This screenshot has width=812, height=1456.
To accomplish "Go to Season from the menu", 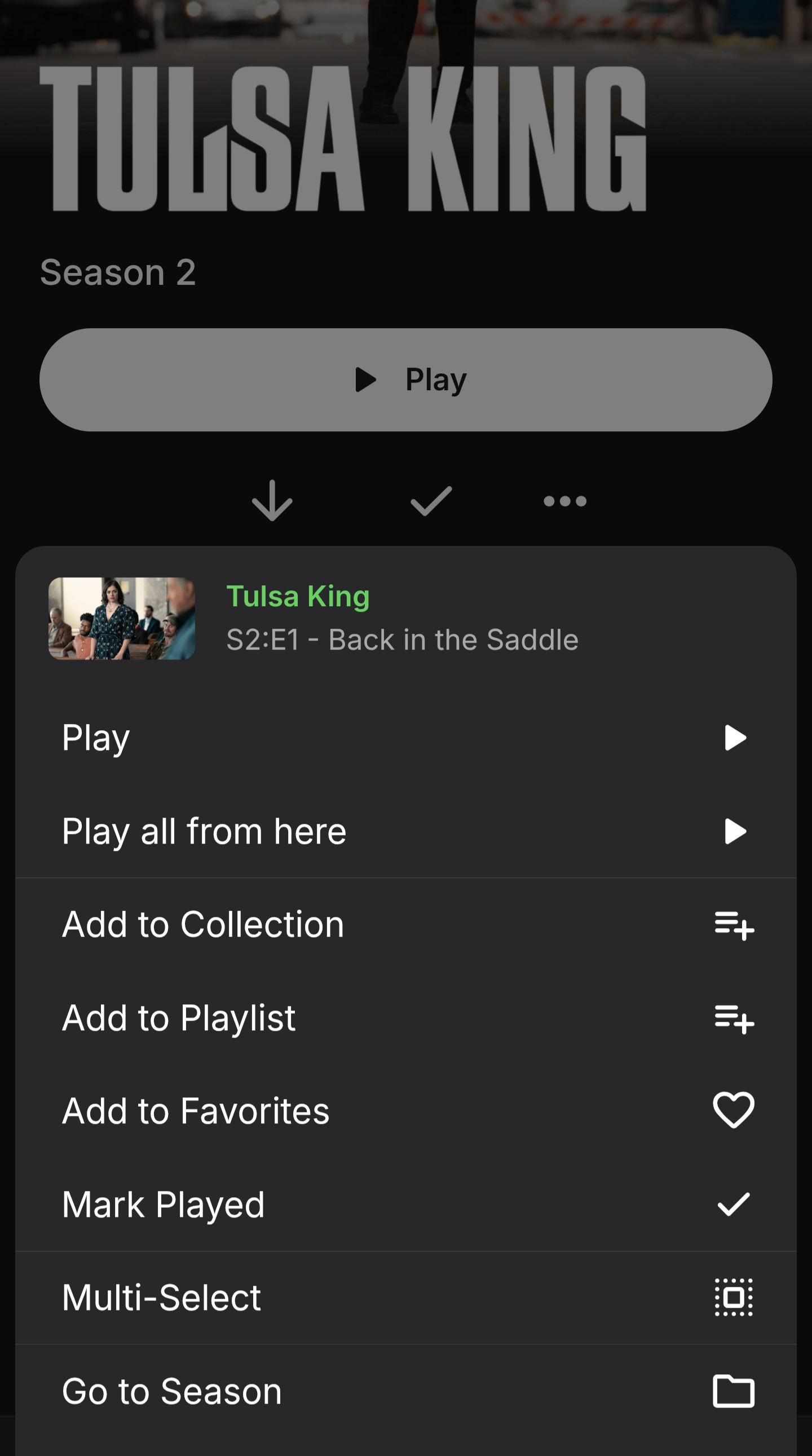I will click(x=405, y=1391).
